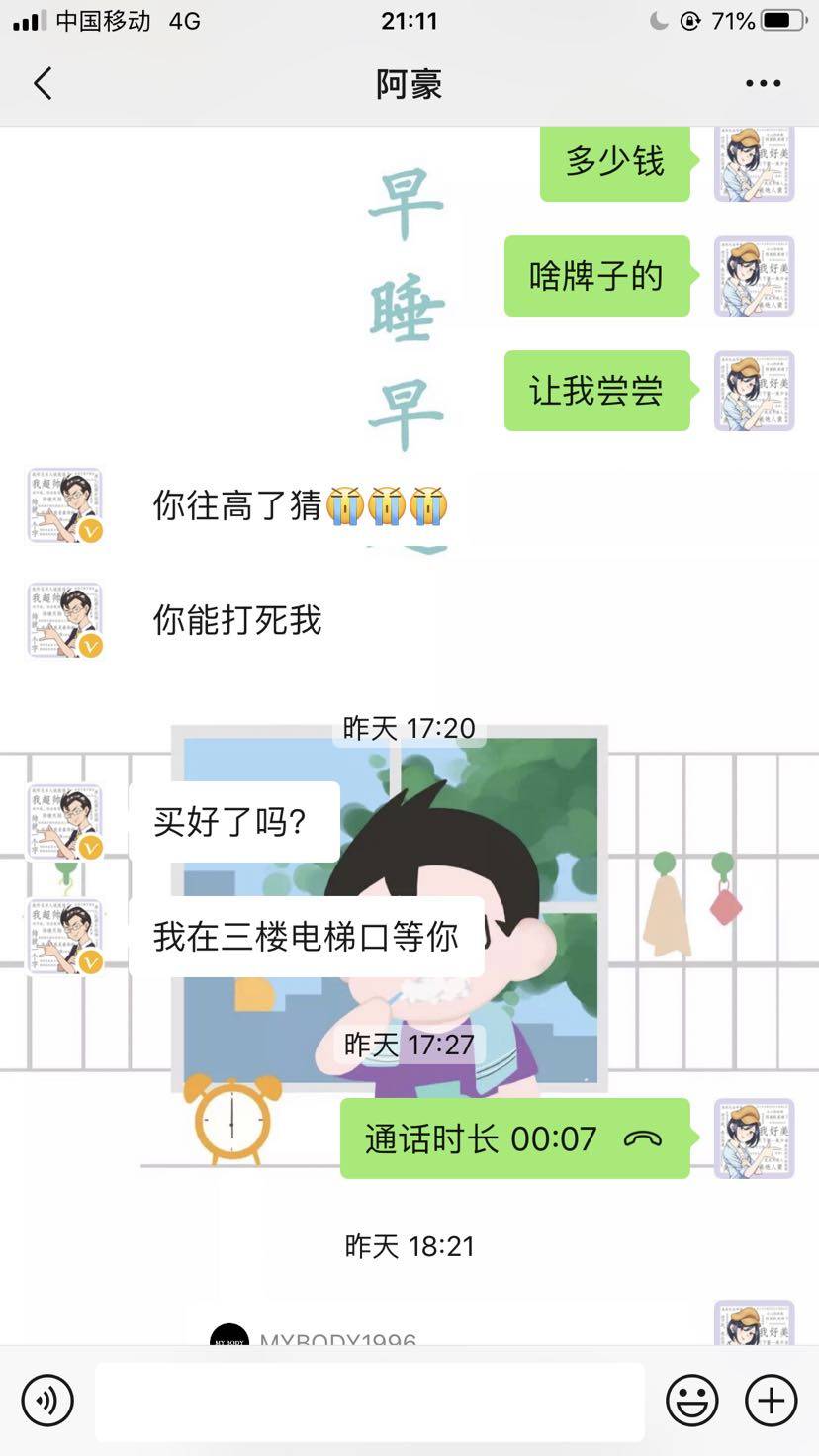Go back from the 阿豪 chat
The height and width of the screenshot is (1456, 819).
click(x=43, y=84)
